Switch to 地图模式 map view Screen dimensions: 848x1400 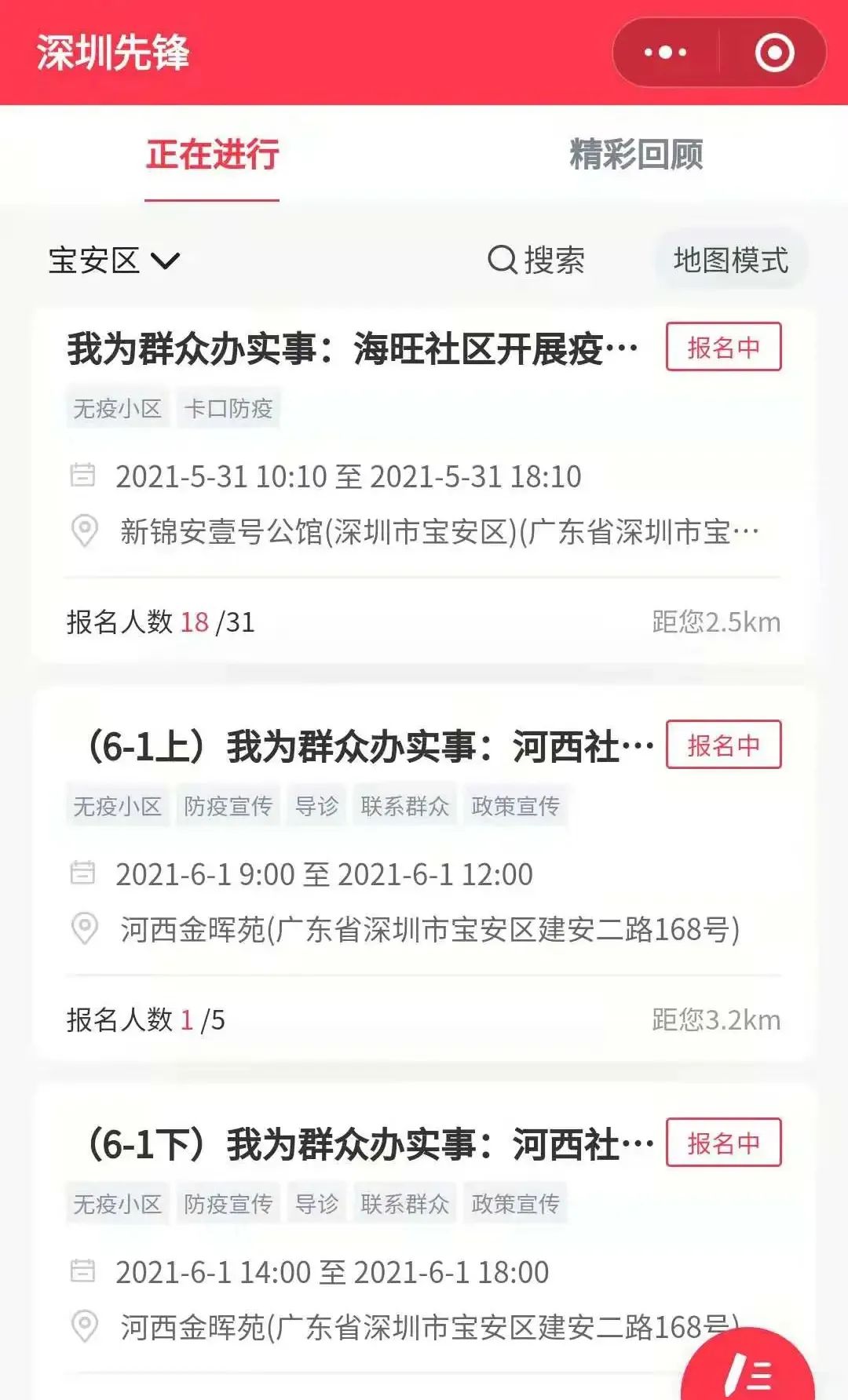[731, 260]
